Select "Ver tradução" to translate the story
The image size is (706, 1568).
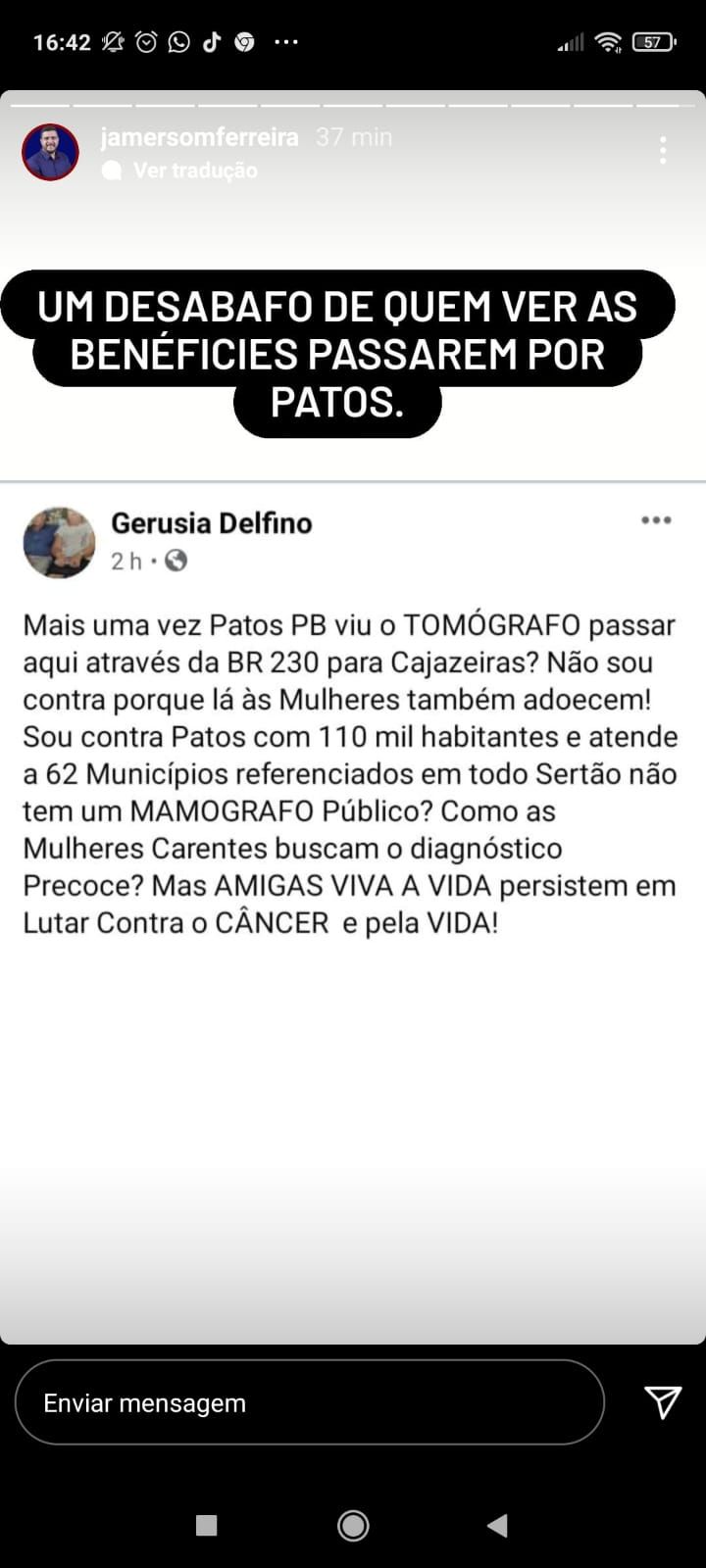click(x=194, y=171)
